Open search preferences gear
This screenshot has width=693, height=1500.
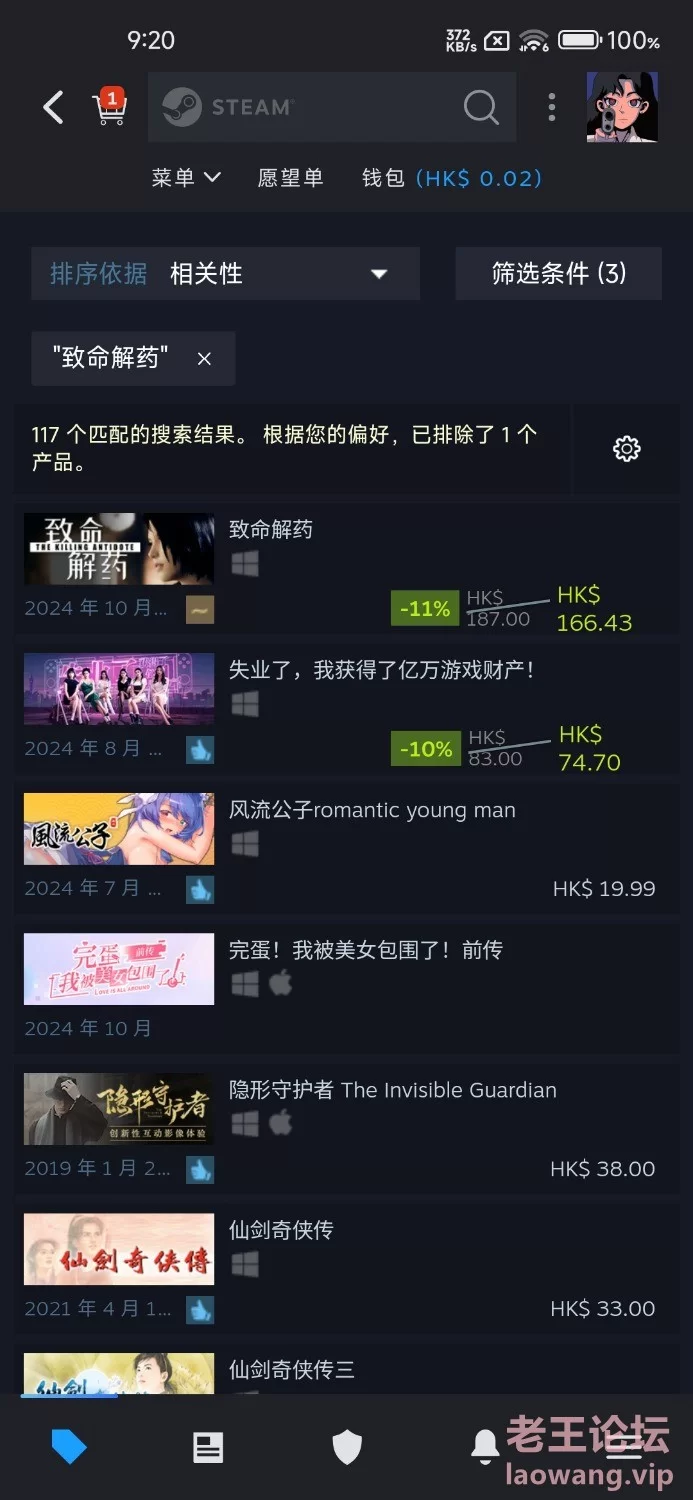626,449
